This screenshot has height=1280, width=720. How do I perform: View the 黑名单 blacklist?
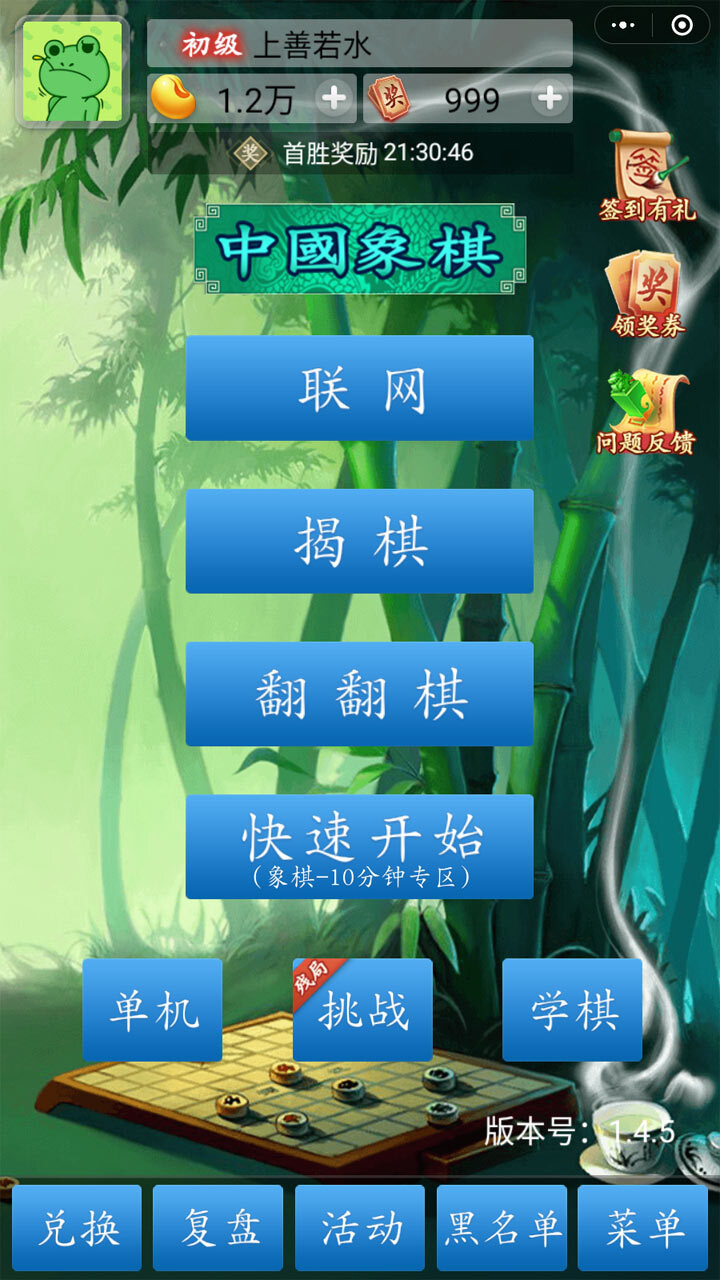(x=502, y=1228)
